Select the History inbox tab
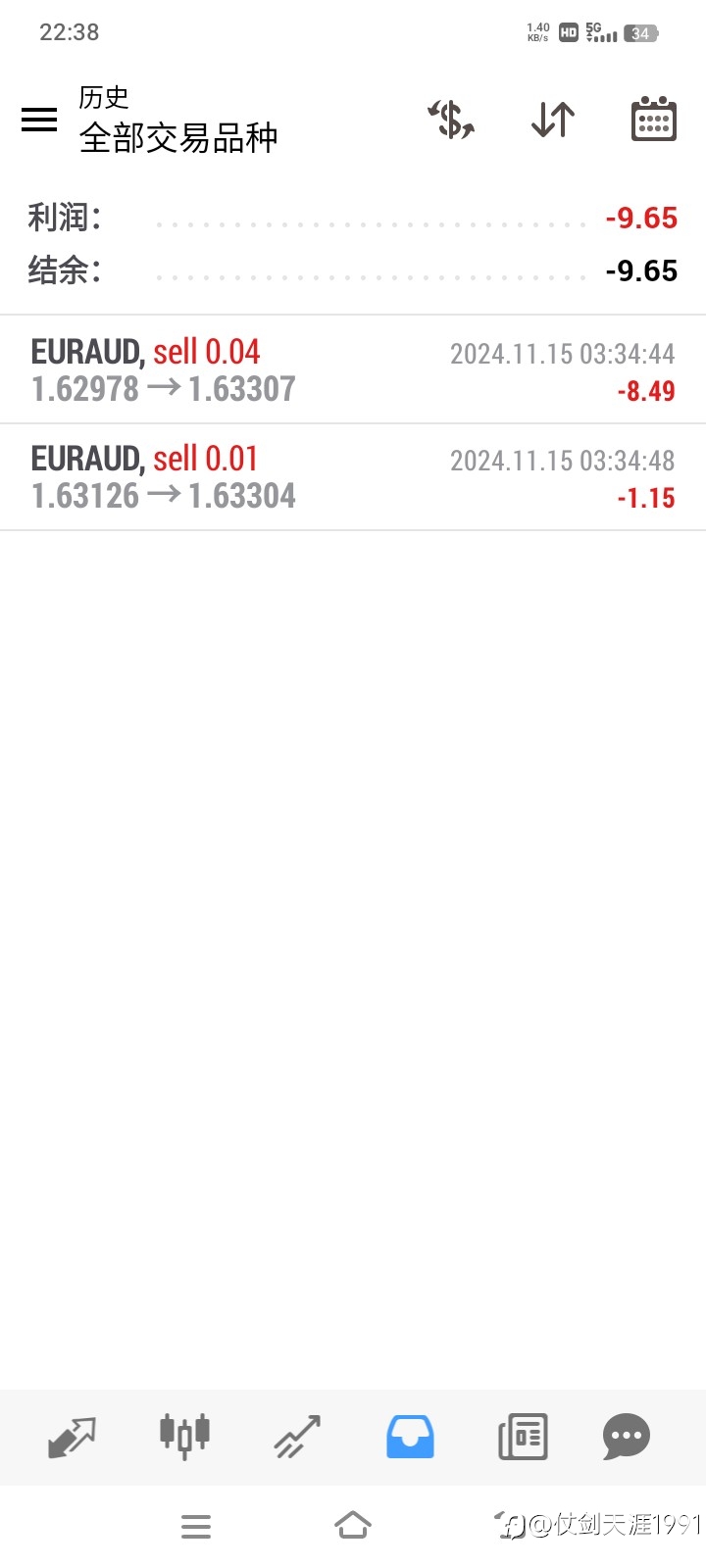This screenshot has width=706, height=1568. pos(410,1437)
